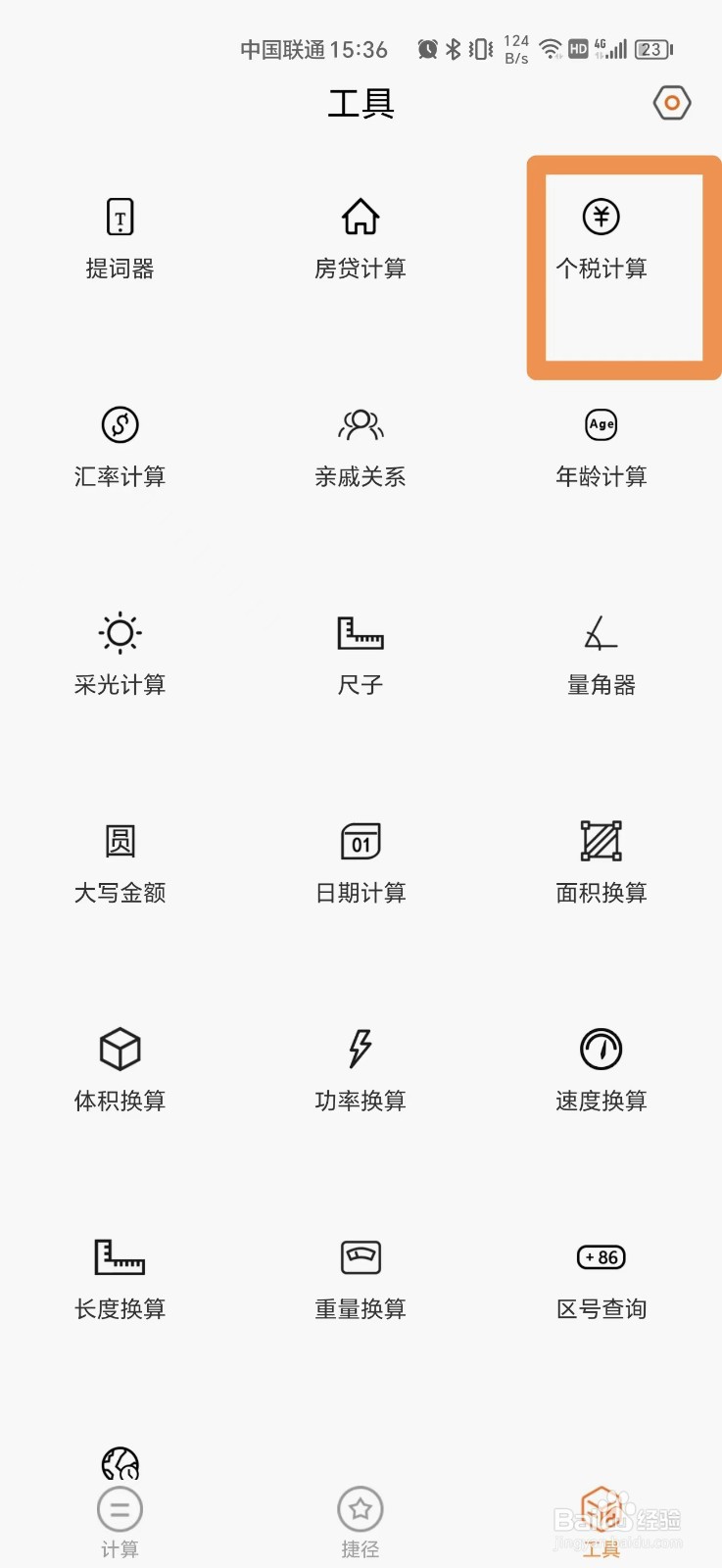Screen dimensions: 722x1568
Task: Open 体积换算 volume converter
Action: [x=120, y=1068]
